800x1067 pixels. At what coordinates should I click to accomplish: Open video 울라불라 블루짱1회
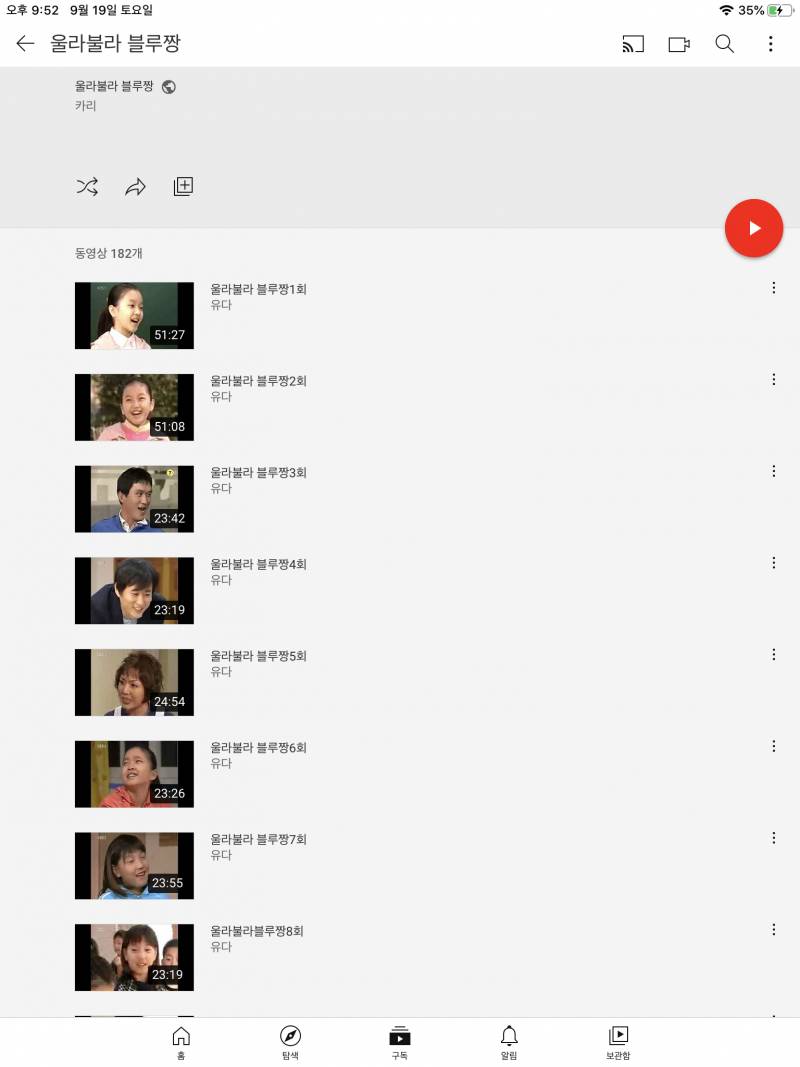[x=135, y=315]
